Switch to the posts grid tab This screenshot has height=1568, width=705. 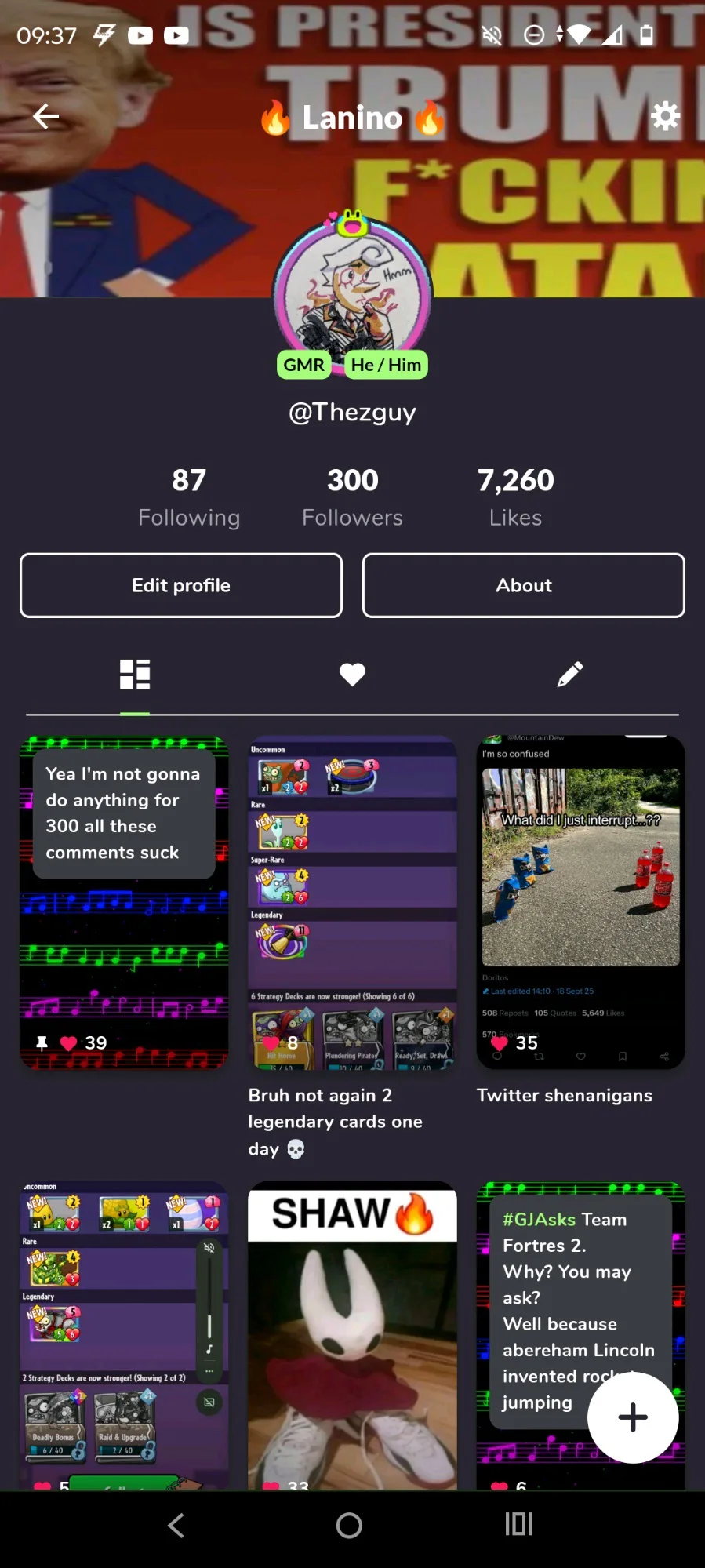click(x=135, y=675)
